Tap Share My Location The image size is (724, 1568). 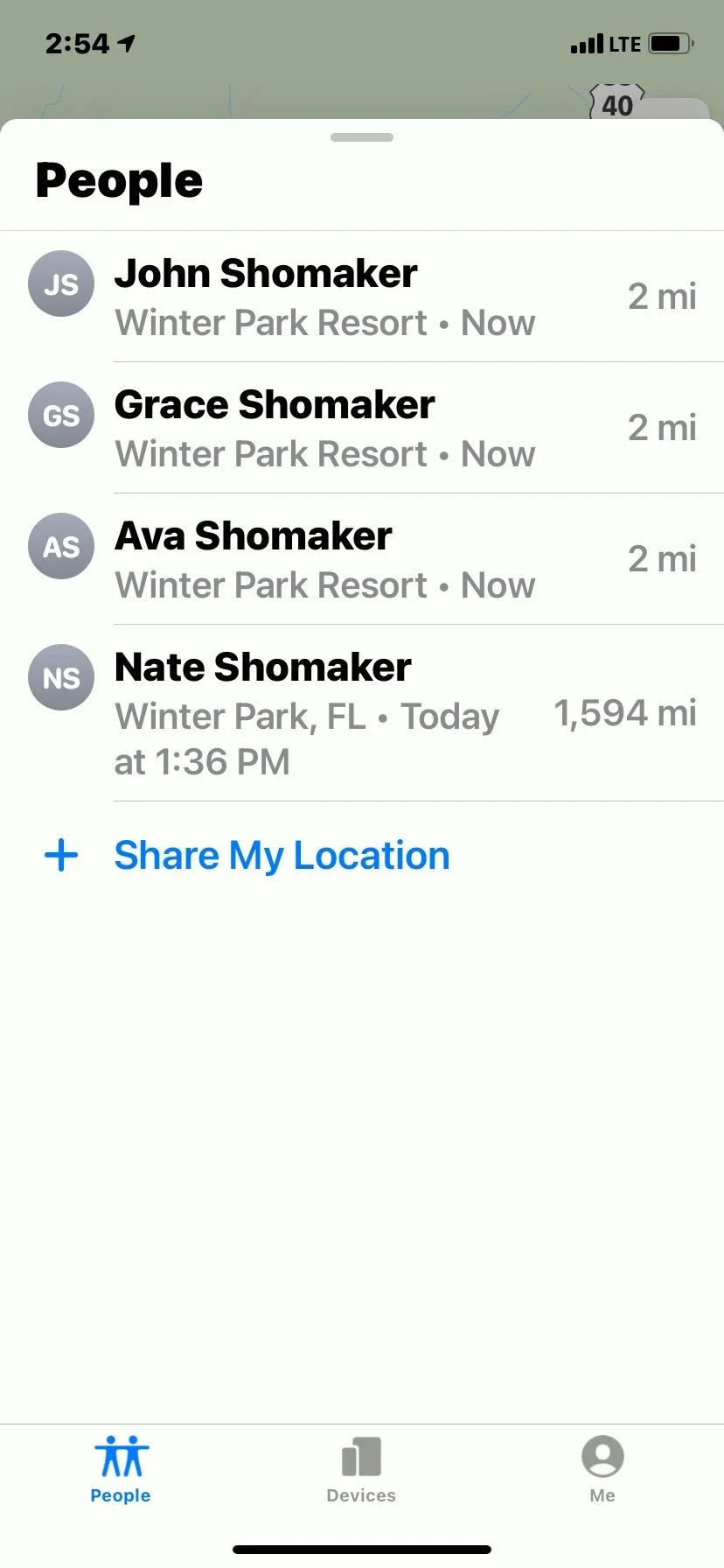[x=282, y=855]
